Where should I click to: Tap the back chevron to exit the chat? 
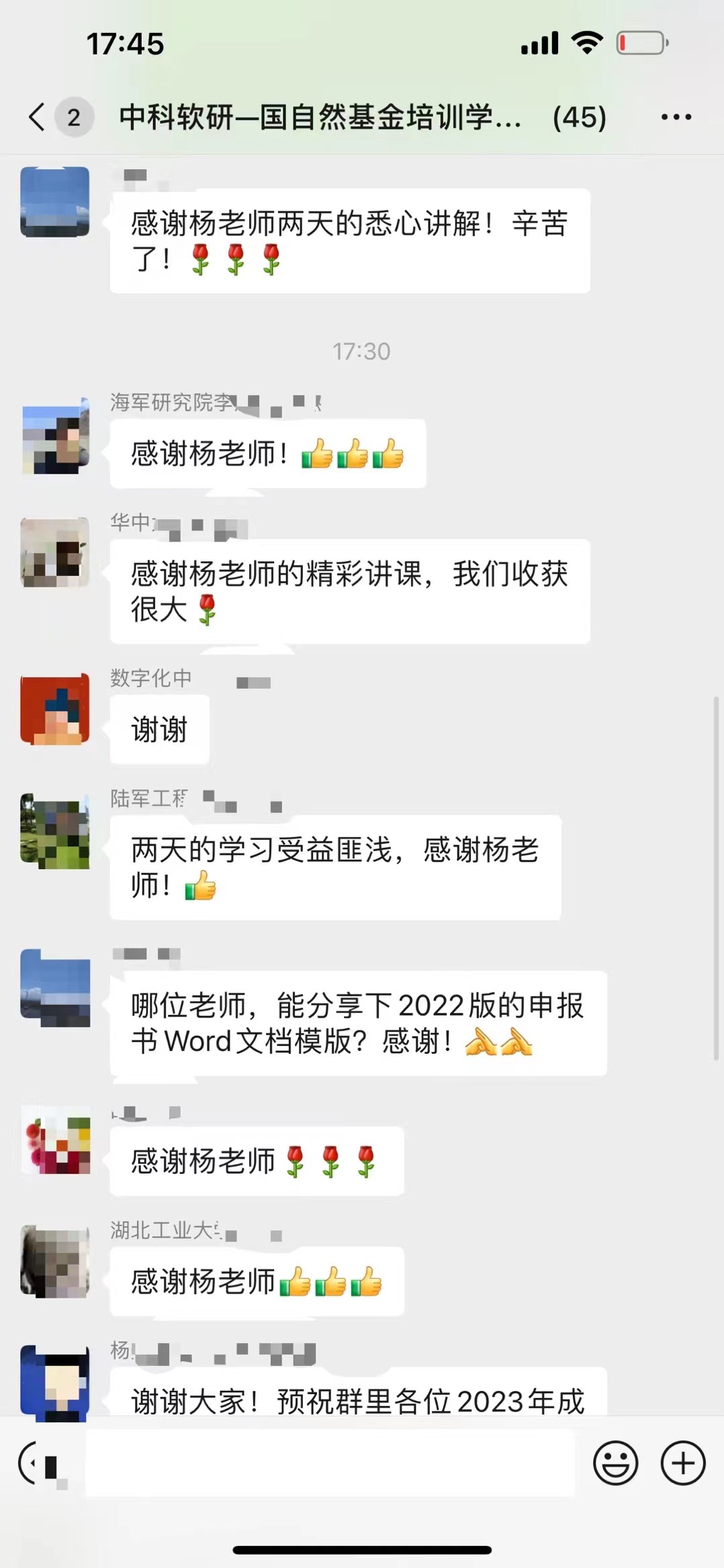click(37, 117)
